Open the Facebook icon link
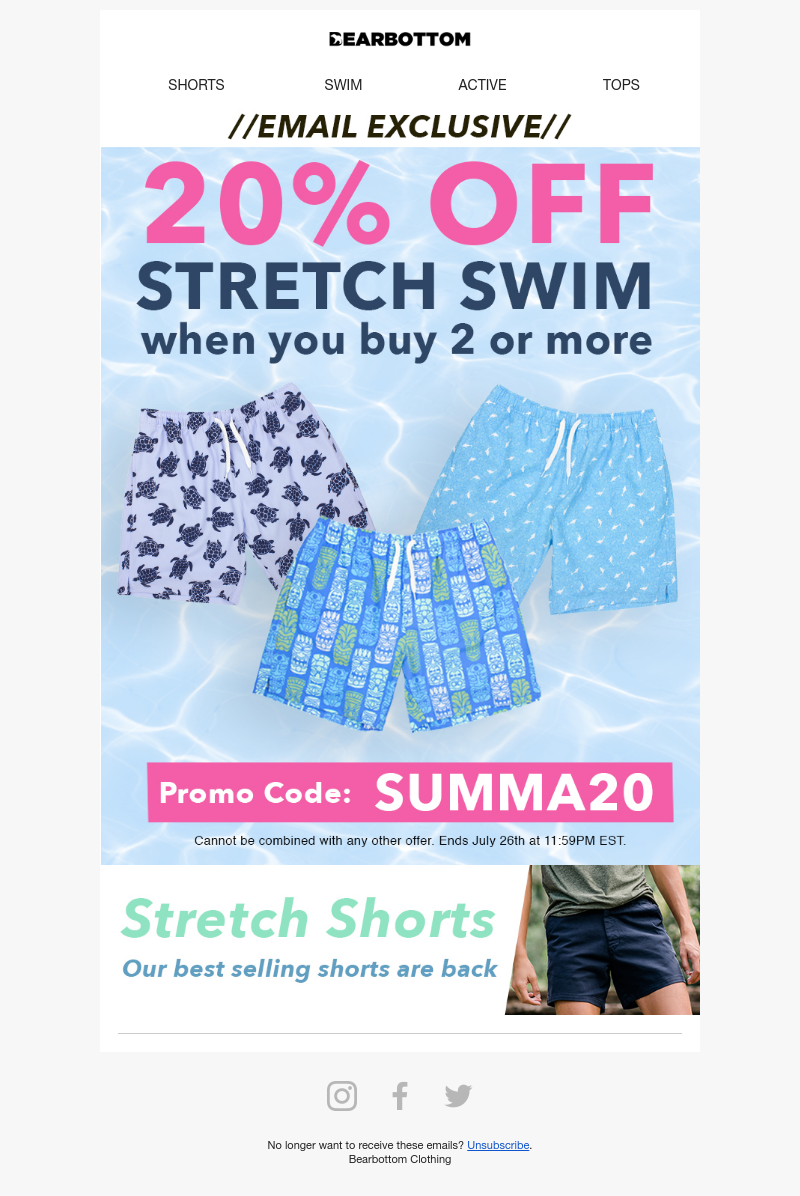 pyautogui.click(x=400, y=1096)
